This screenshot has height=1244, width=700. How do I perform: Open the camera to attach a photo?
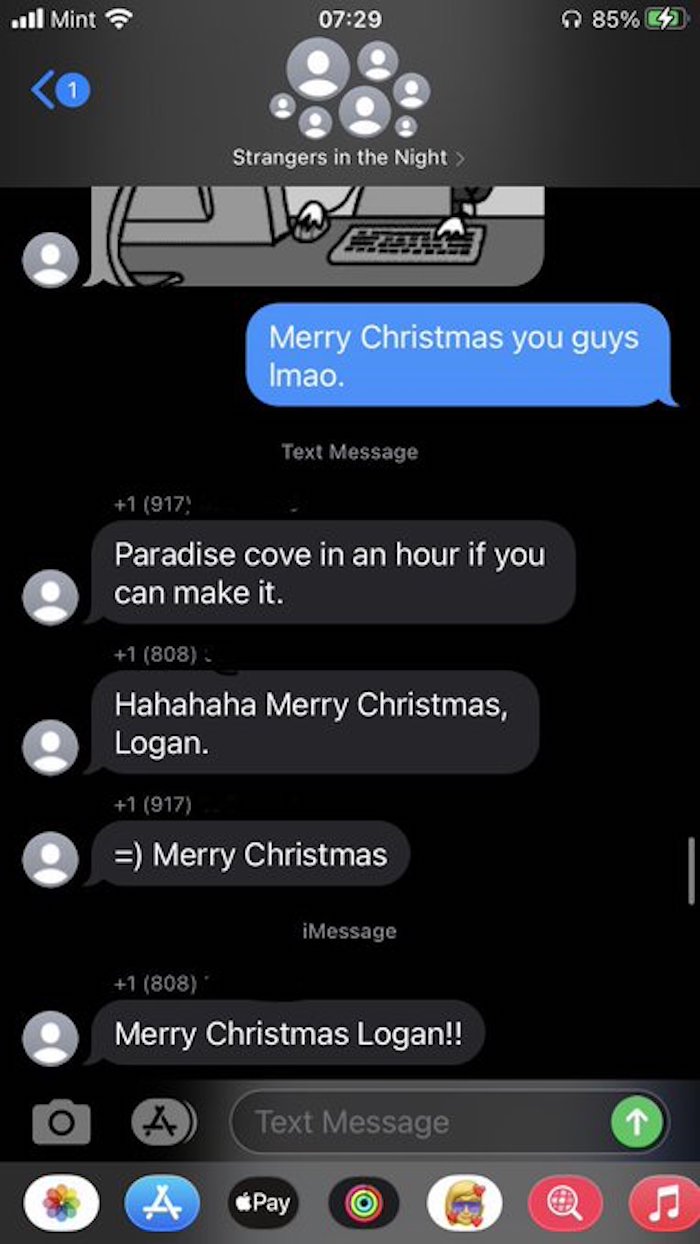coord(61,1122)
